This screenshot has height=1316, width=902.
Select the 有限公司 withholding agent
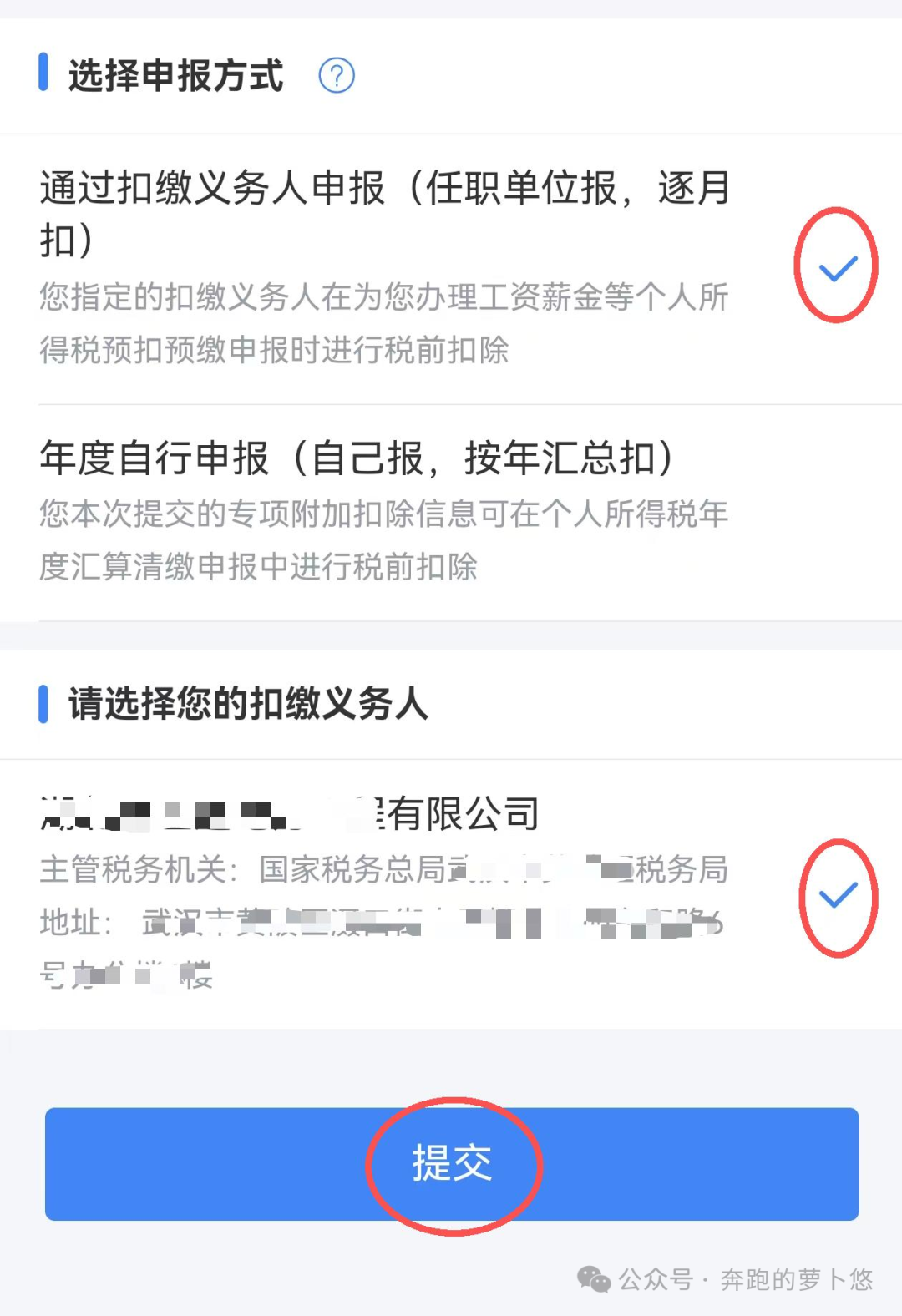(x=384, y=892)
